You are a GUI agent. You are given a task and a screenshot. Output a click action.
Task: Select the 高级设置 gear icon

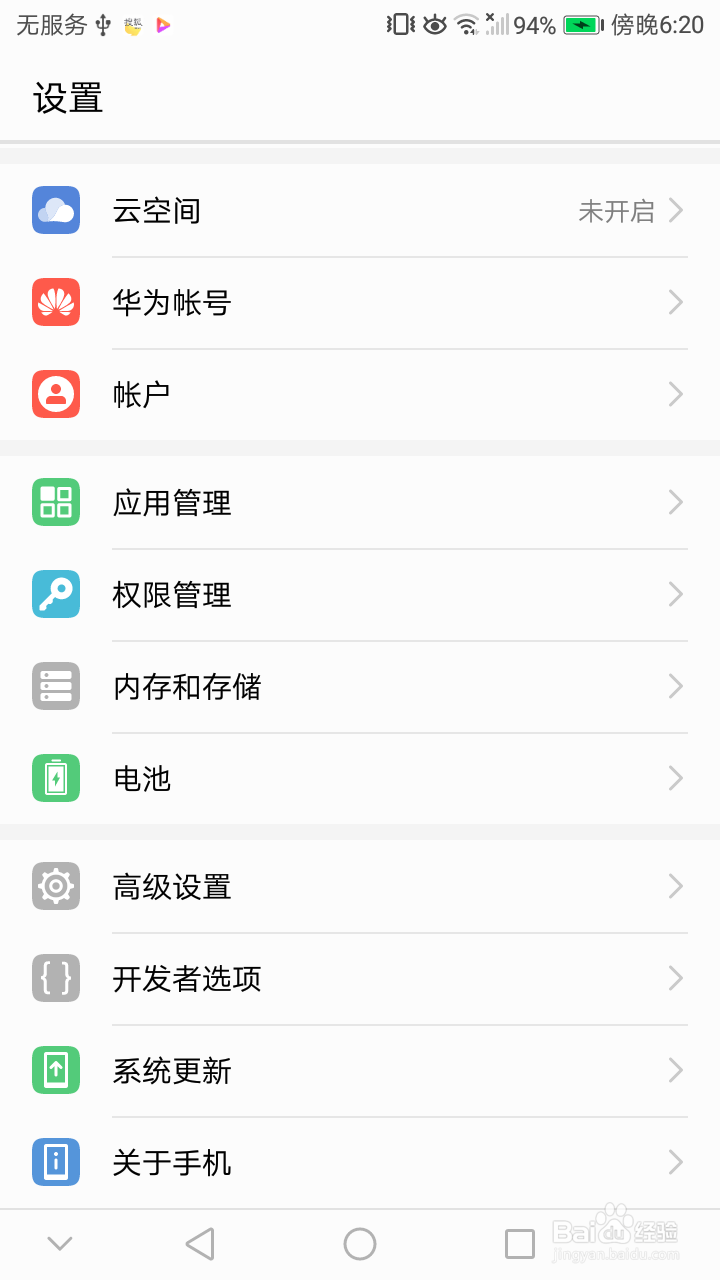(55, 886)
